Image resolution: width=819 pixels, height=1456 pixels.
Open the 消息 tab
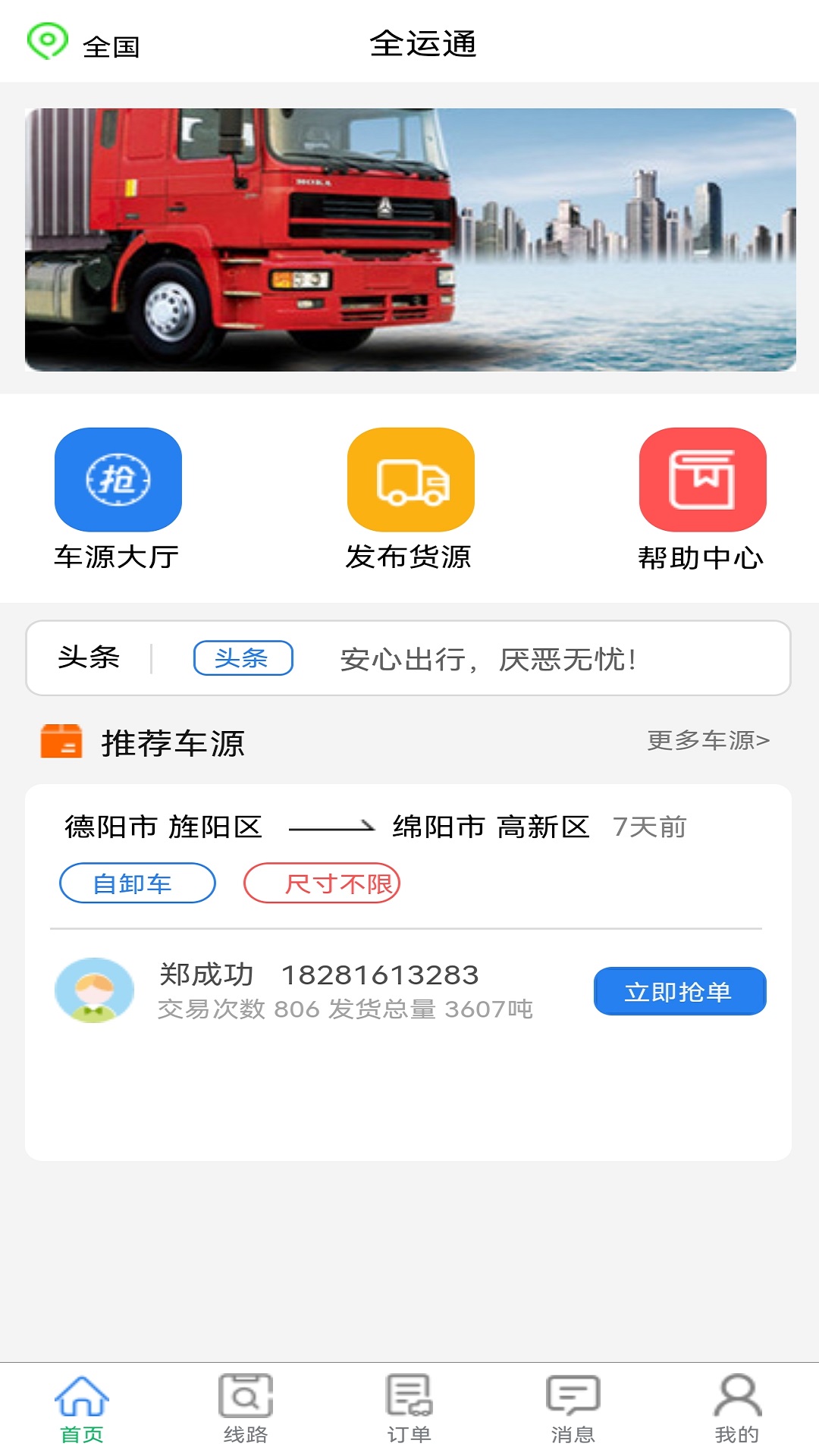pyautogui.click(x=573, y=1409)
